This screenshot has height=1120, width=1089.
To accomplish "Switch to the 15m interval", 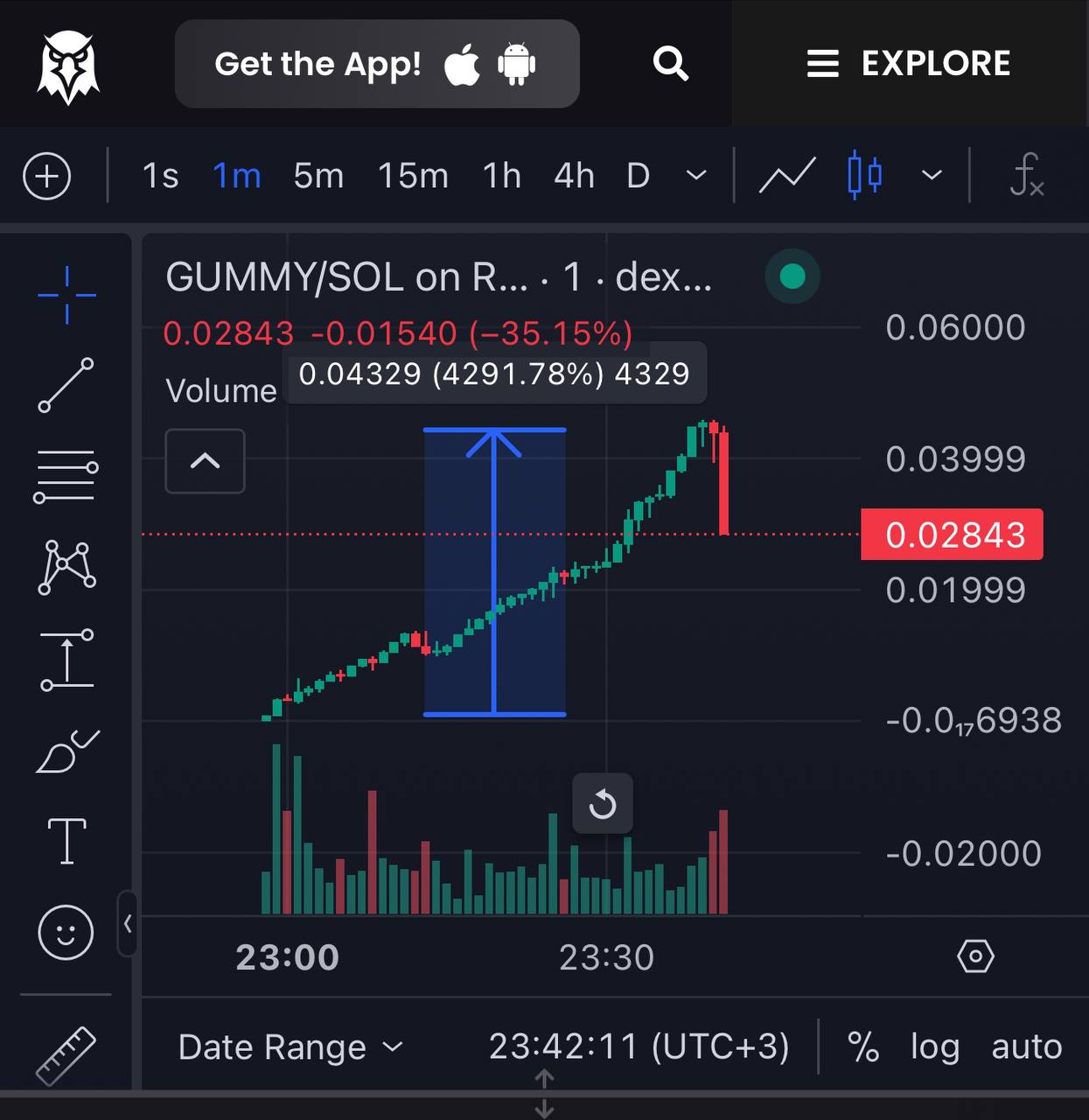I will (413, 176).
